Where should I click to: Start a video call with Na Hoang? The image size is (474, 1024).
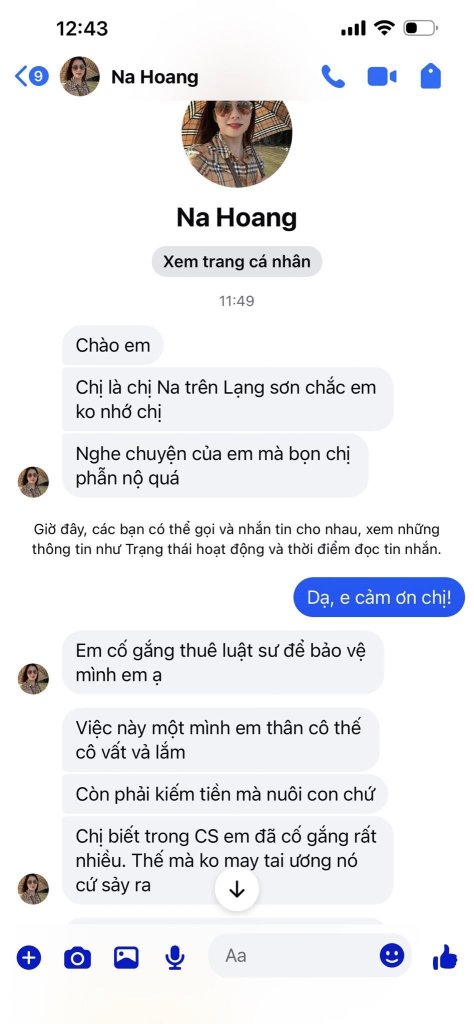coord(382,76)
